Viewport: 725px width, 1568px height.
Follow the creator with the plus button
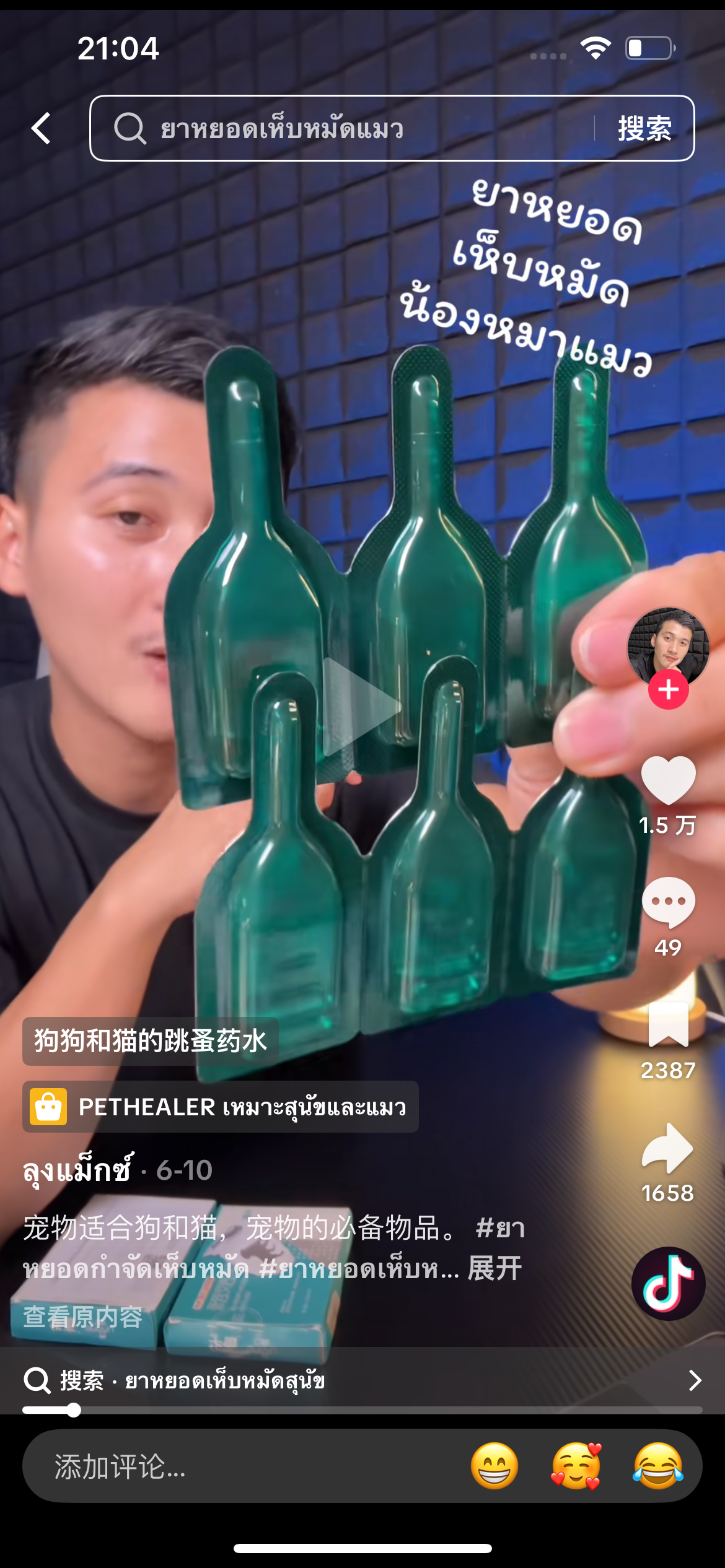pyautogui.click(x=668, y=689)
